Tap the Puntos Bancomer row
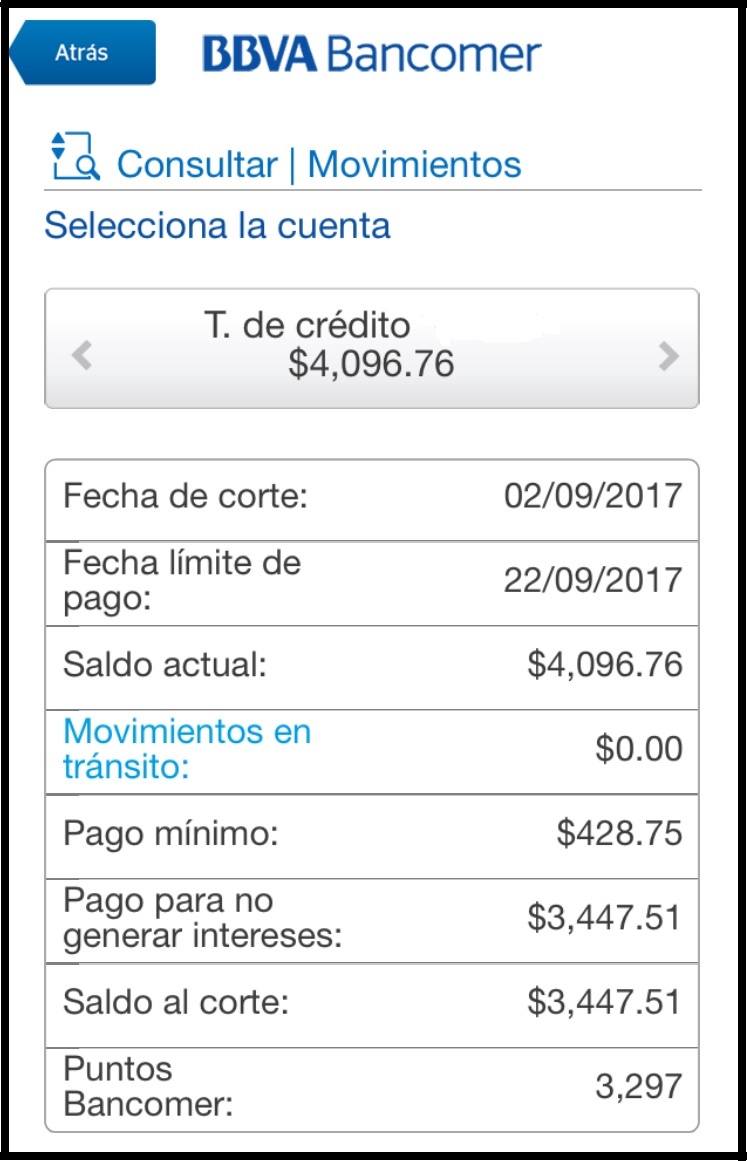Viewport: 747px width, 1161px height. pyautogui.click(x=373, y=1086)
